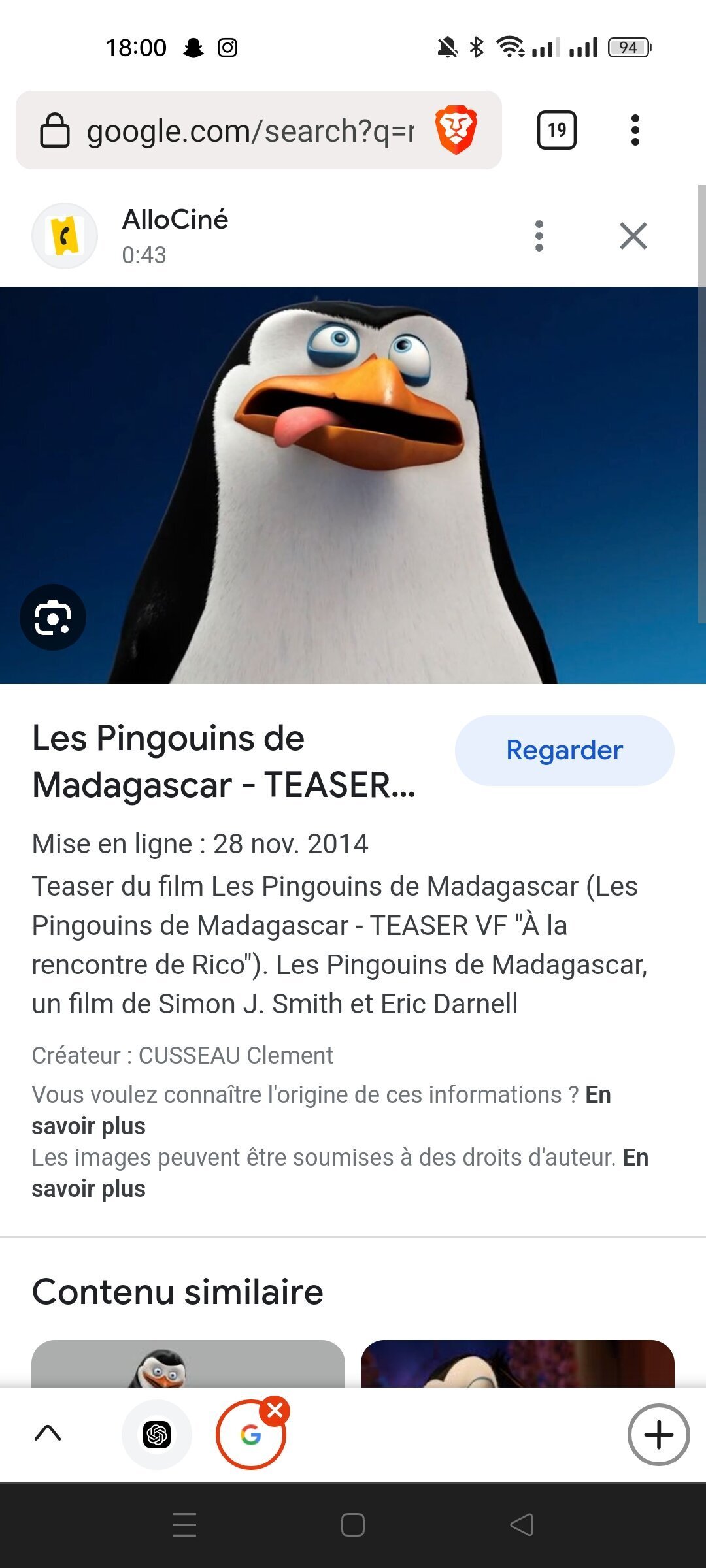706x1568 pixels.
Task: Open the first similar content thumbnail
Action: (x=188, y=1364)
